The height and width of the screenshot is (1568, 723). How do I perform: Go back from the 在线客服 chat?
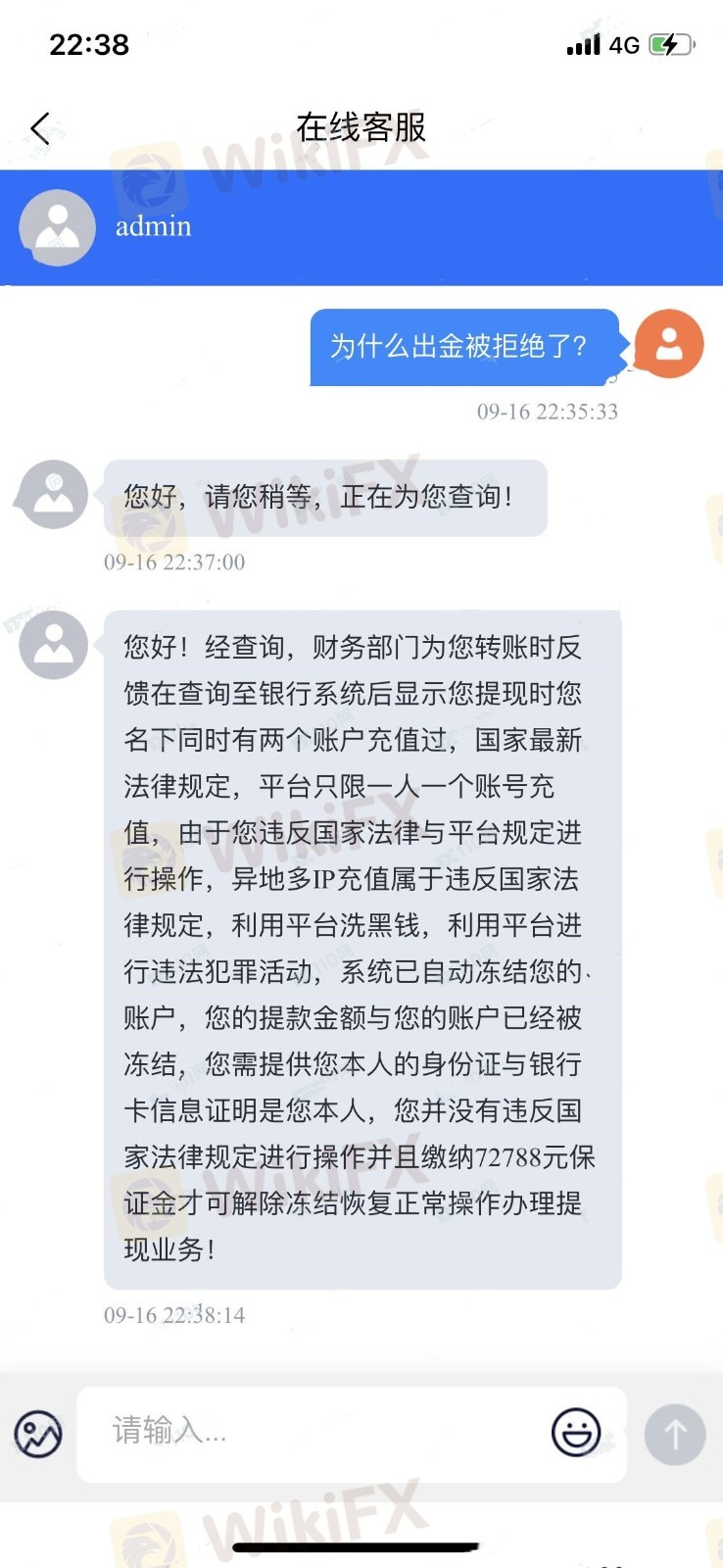coord(40,128)
